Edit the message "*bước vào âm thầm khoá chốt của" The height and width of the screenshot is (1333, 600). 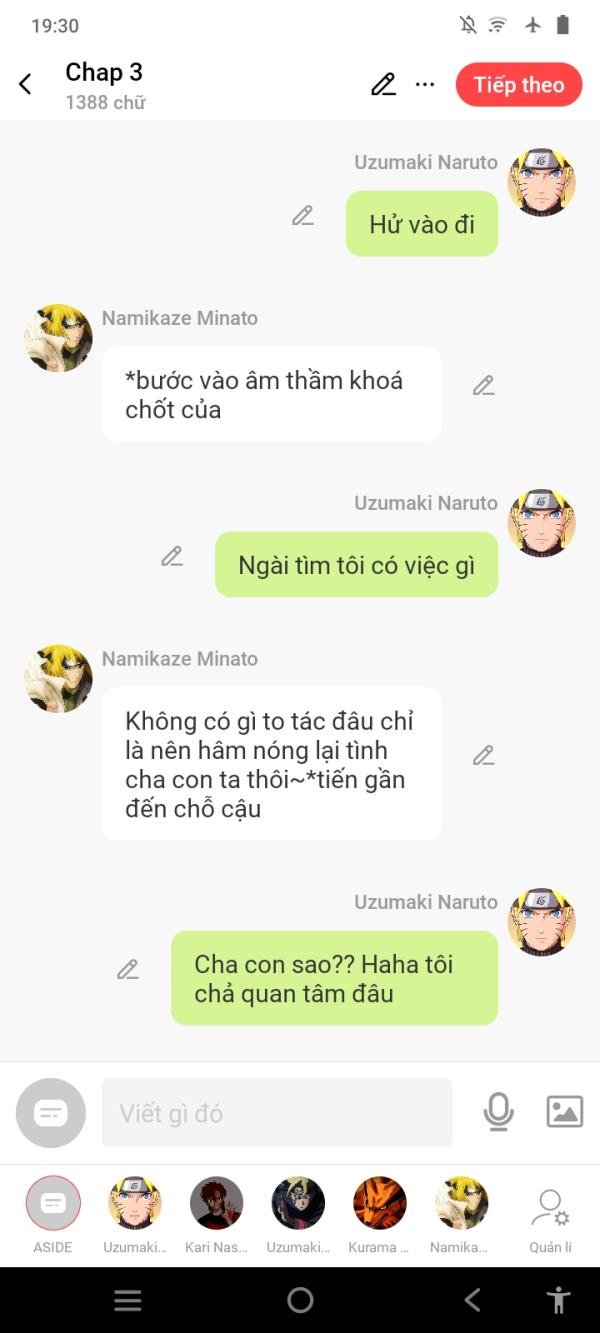tap(484, 386)
